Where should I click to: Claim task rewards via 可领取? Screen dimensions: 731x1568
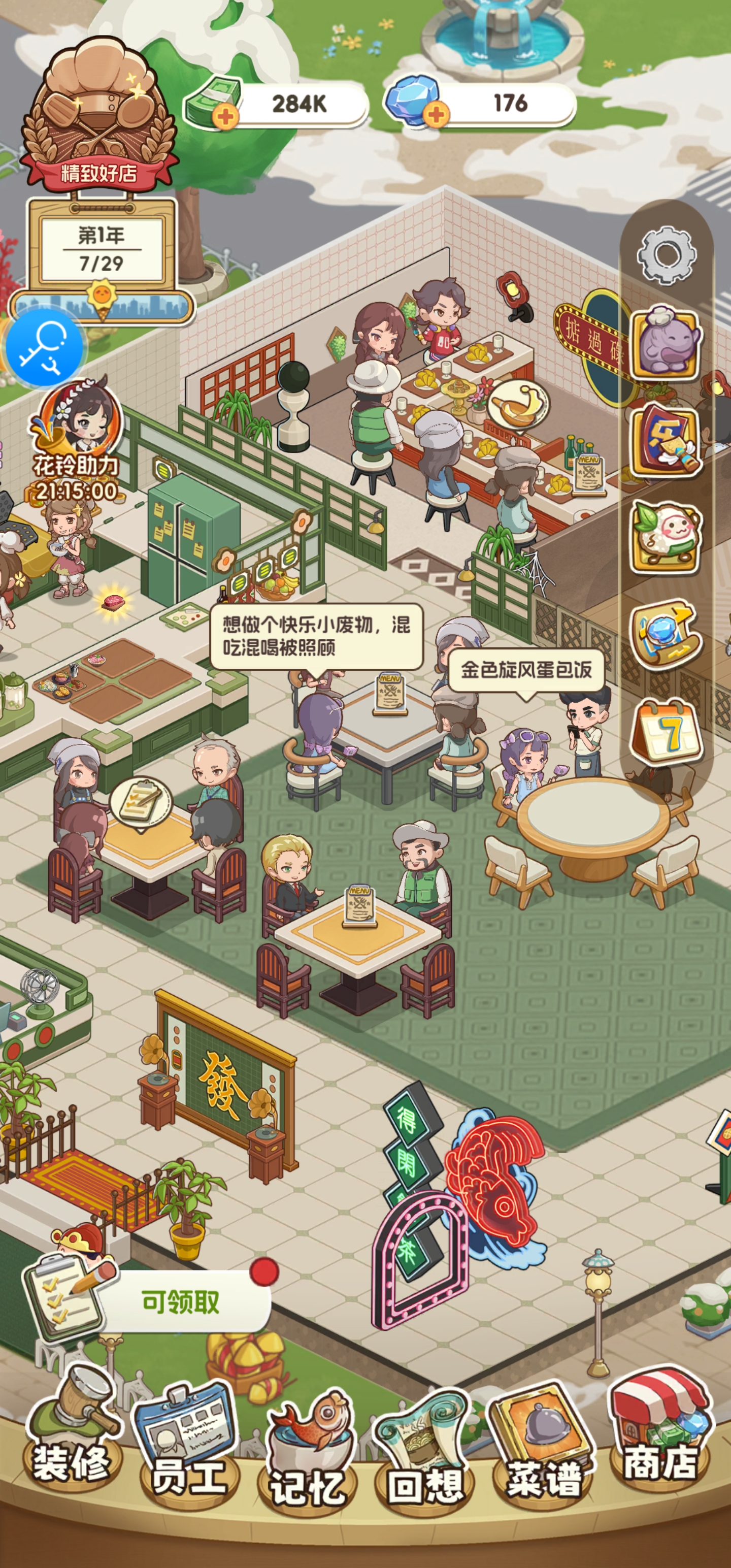click(180, 1302)
